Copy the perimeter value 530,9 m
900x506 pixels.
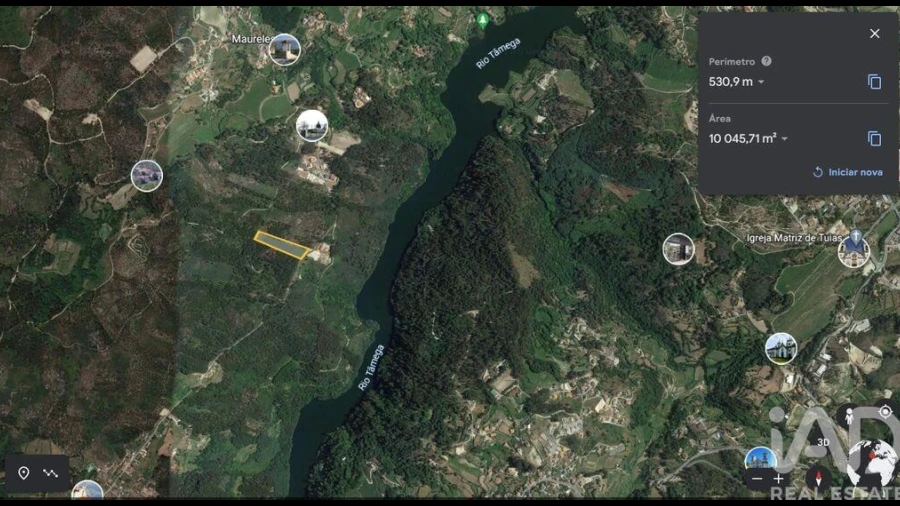pos(874,82)
